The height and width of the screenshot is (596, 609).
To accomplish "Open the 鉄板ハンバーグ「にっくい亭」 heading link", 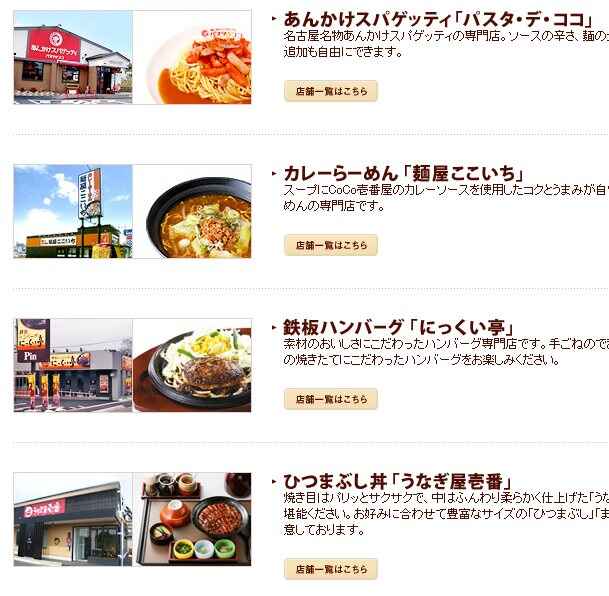I will [398, 328].
